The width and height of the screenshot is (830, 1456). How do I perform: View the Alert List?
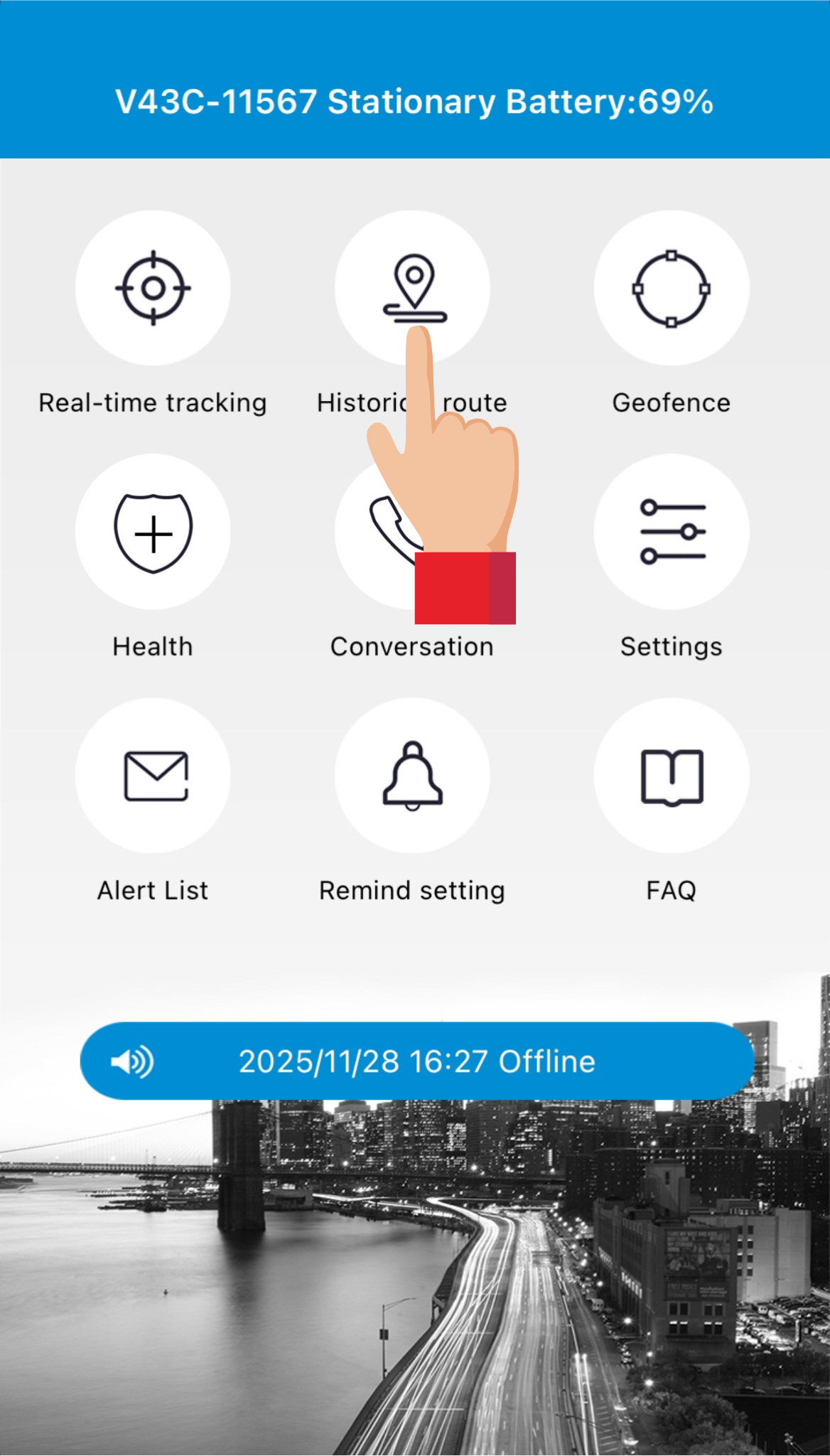[153, 776]
